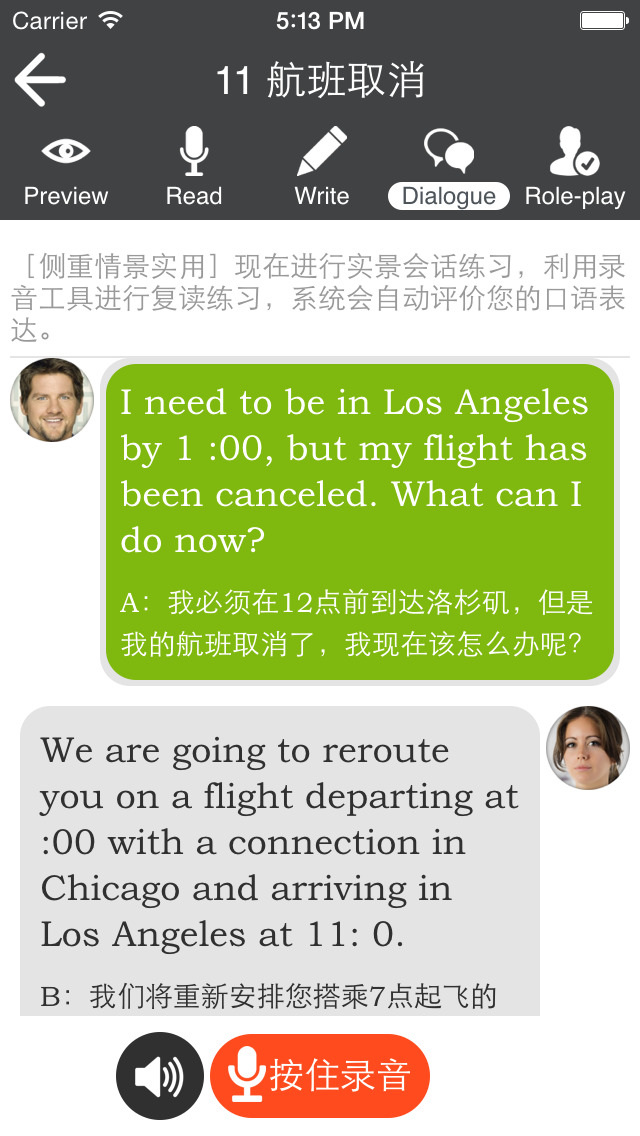The height and width of the screenshot is (1136, 640).
Task: Tap the gray reroute flight dialogue bubble
Action: [280, 860]
